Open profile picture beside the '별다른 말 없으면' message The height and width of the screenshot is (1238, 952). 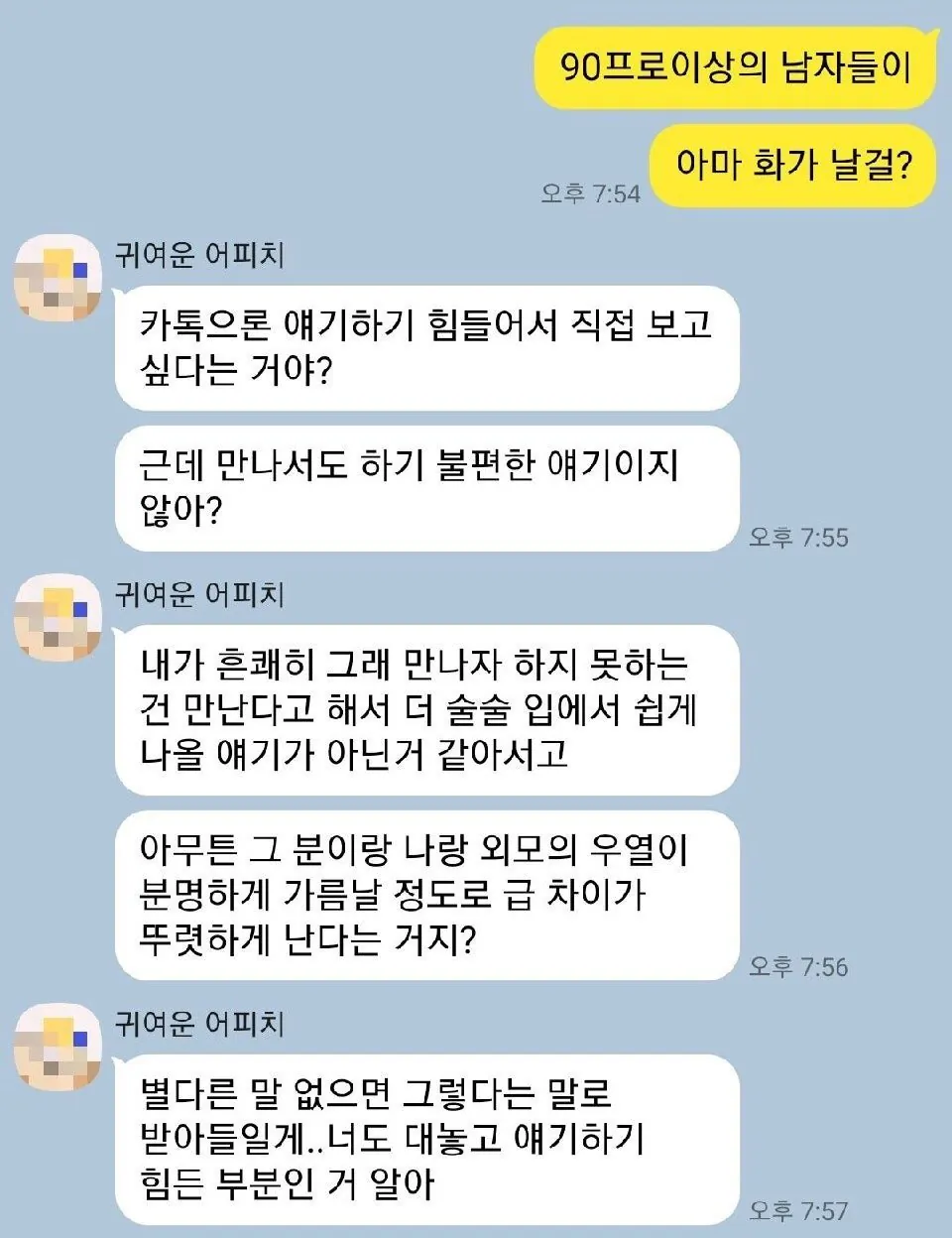[58, 1047]
